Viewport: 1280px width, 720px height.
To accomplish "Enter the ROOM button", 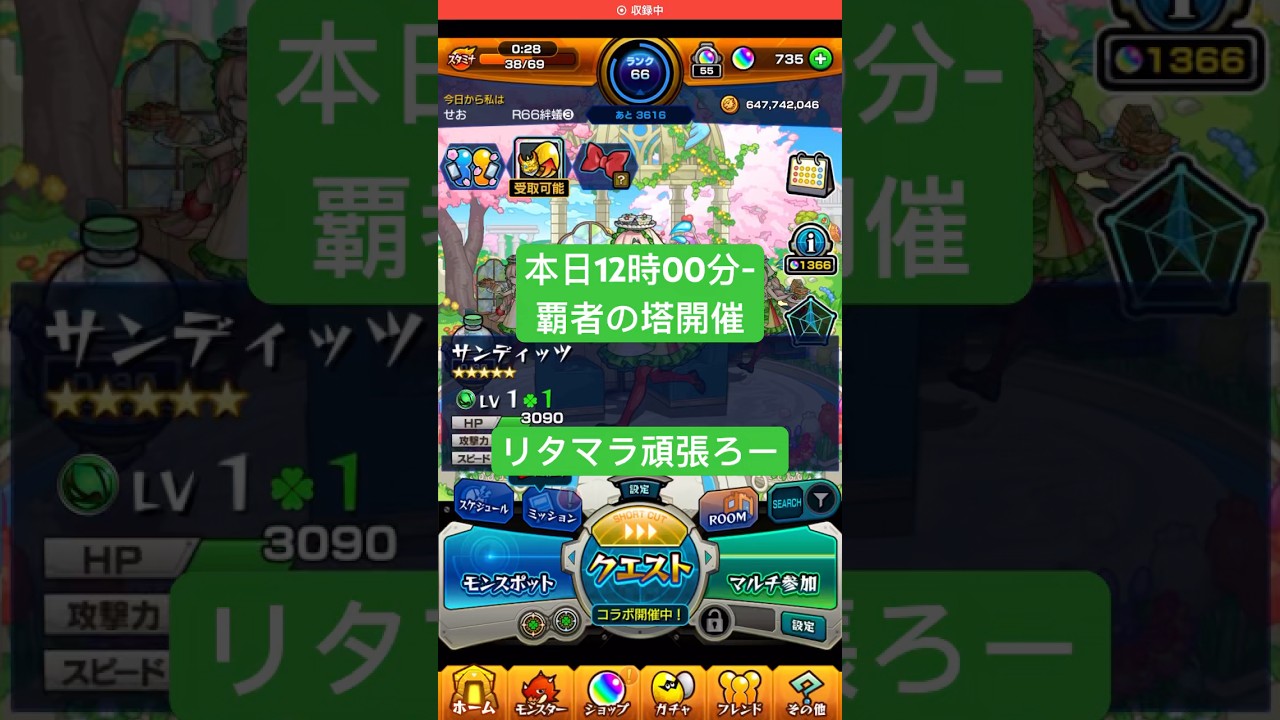I will pos(728,512).
